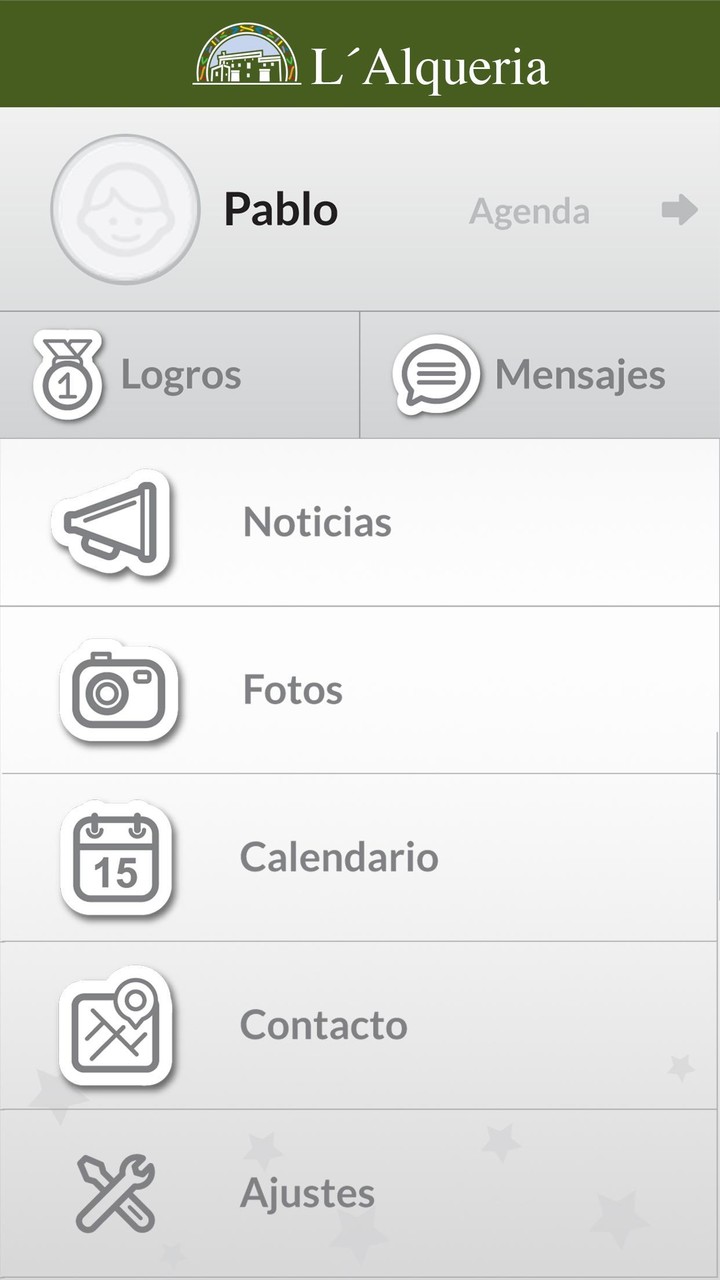720x1280 pixels.
Task: Open the Contacto menu entry
Action: pyautogui.click(x=322, y=1026)
